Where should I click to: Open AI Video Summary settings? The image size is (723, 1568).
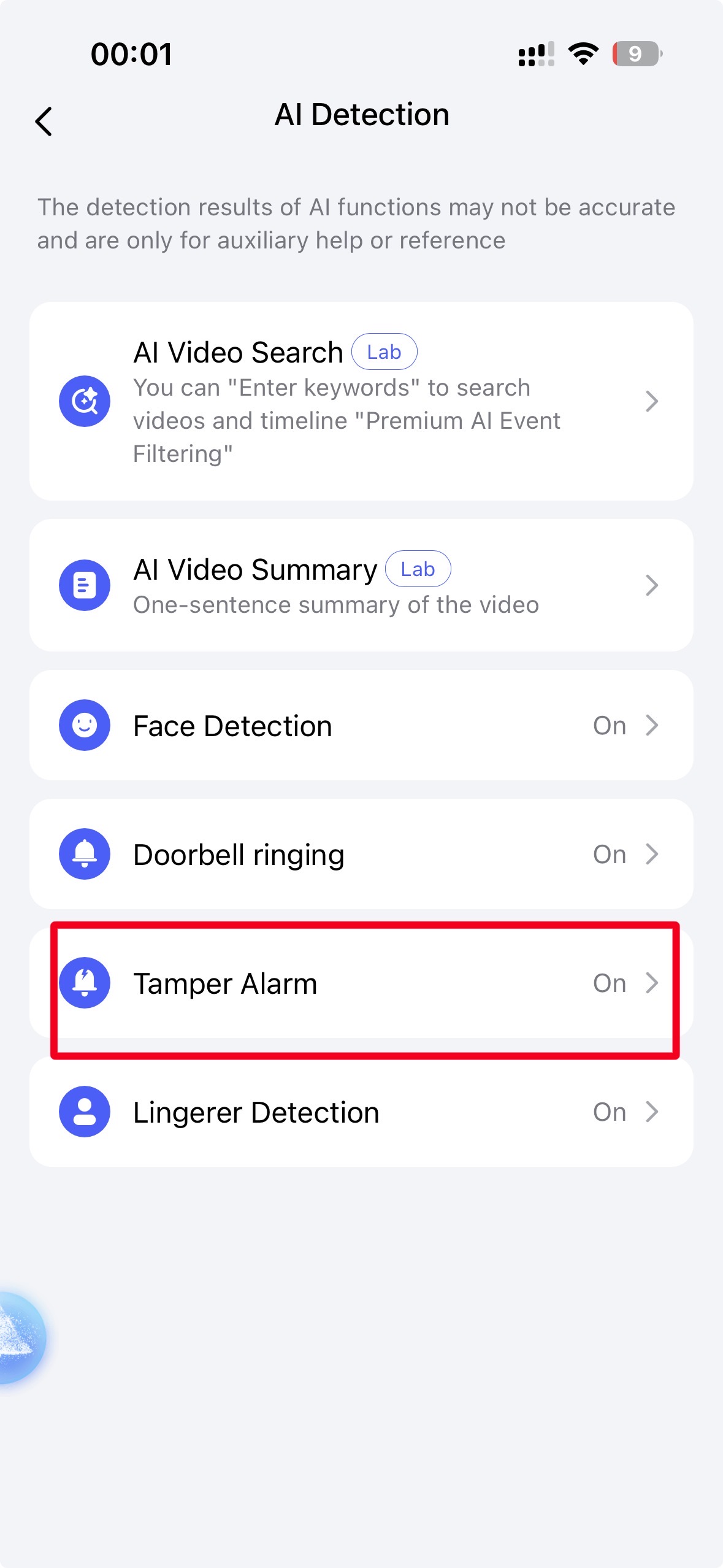coord(361,585)
